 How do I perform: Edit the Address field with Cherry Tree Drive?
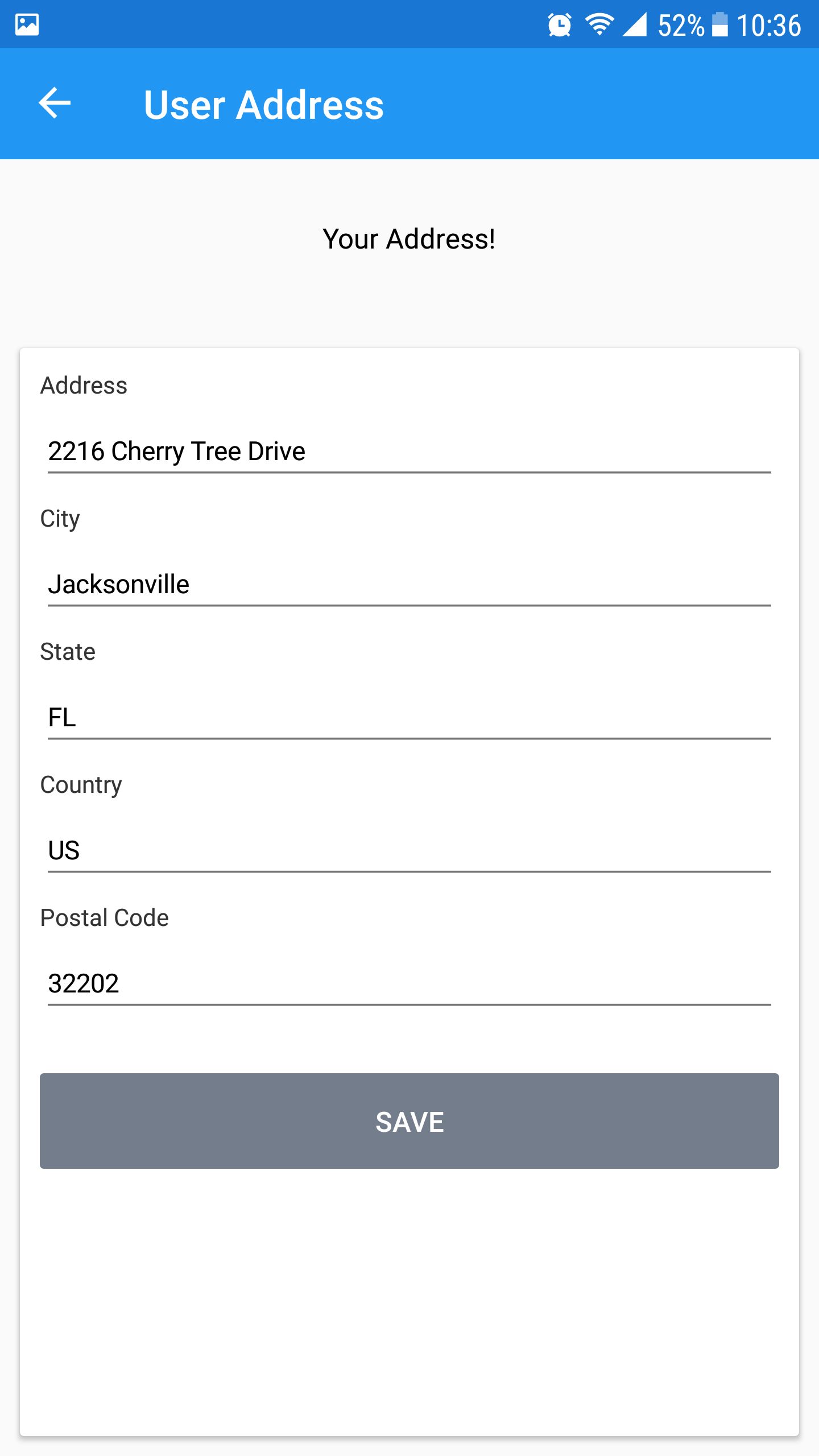coord(408,452)
